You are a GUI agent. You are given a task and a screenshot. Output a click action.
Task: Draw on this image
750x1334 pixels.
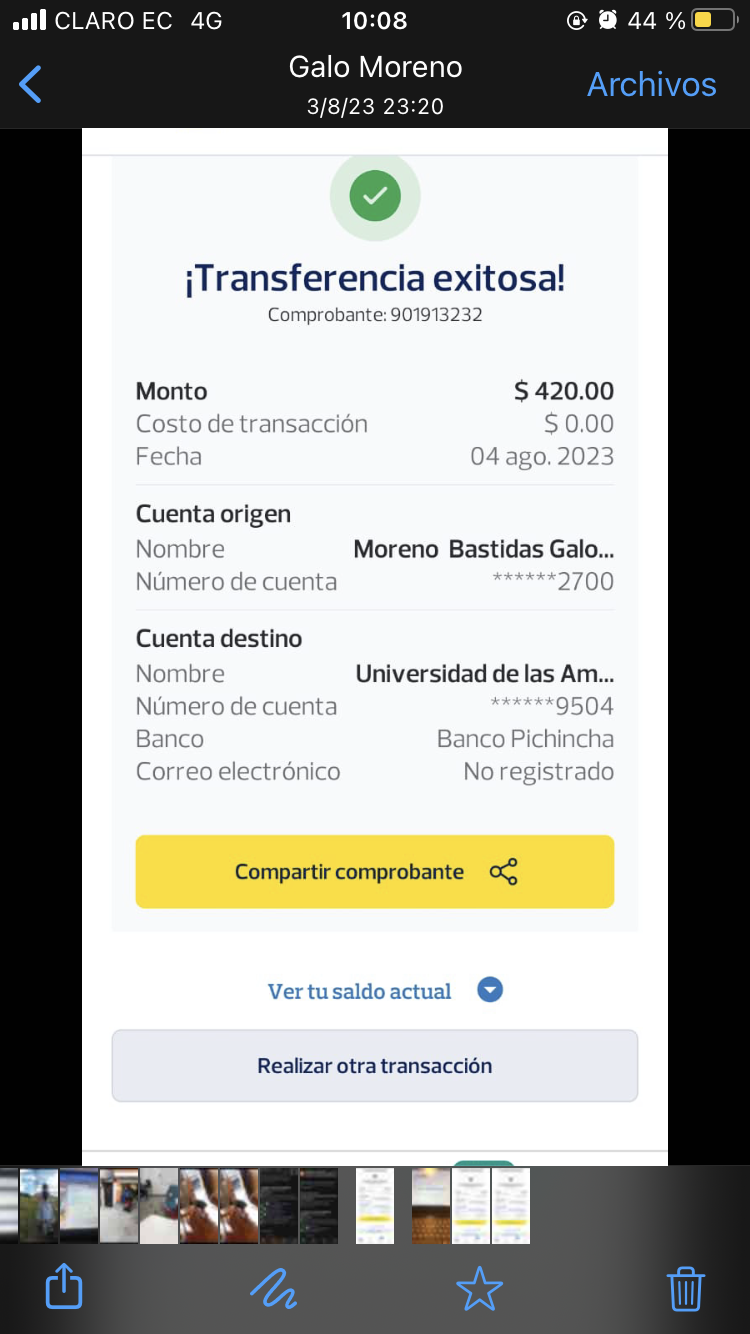pyautogui.click(x=274, y=1288)
